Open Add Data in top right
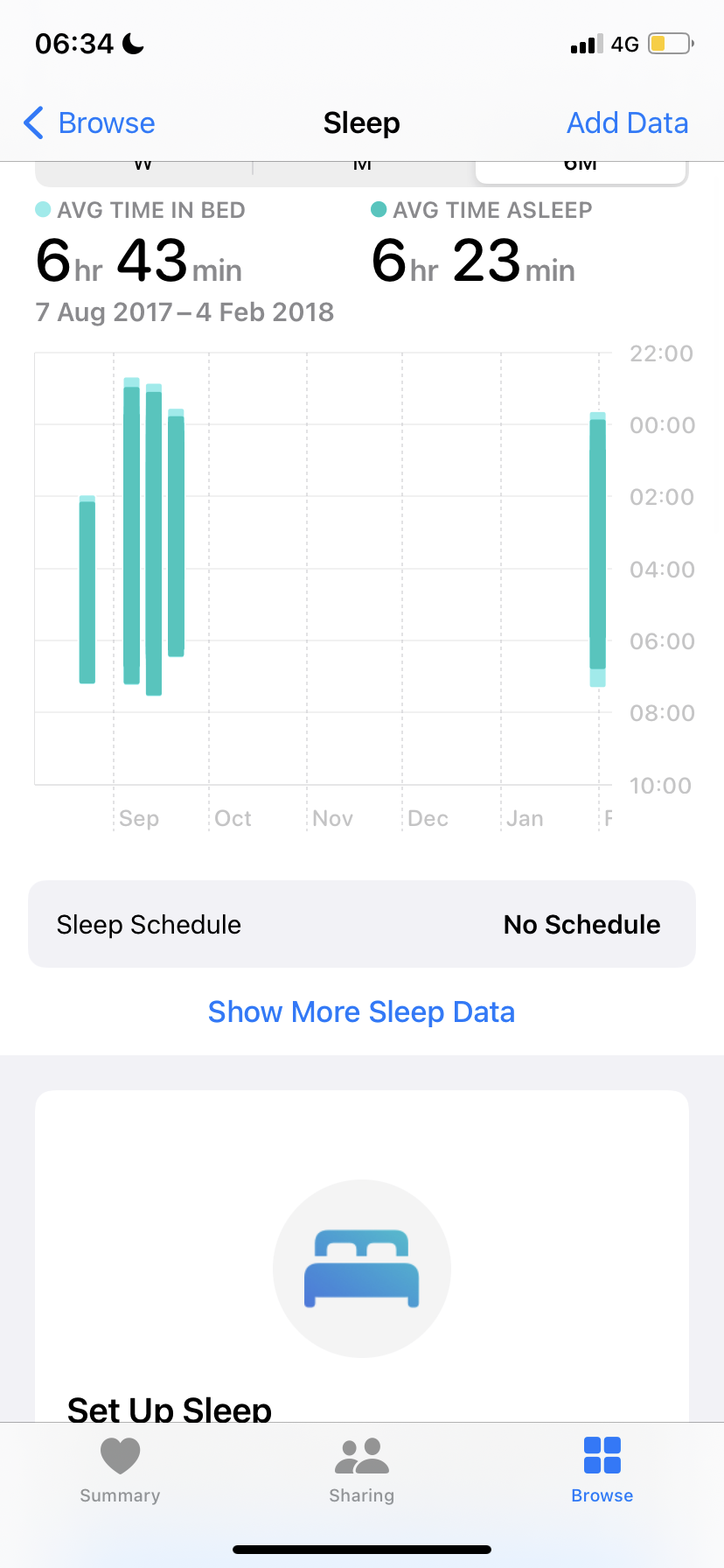 pyautogui.click(x=627, y=123)
